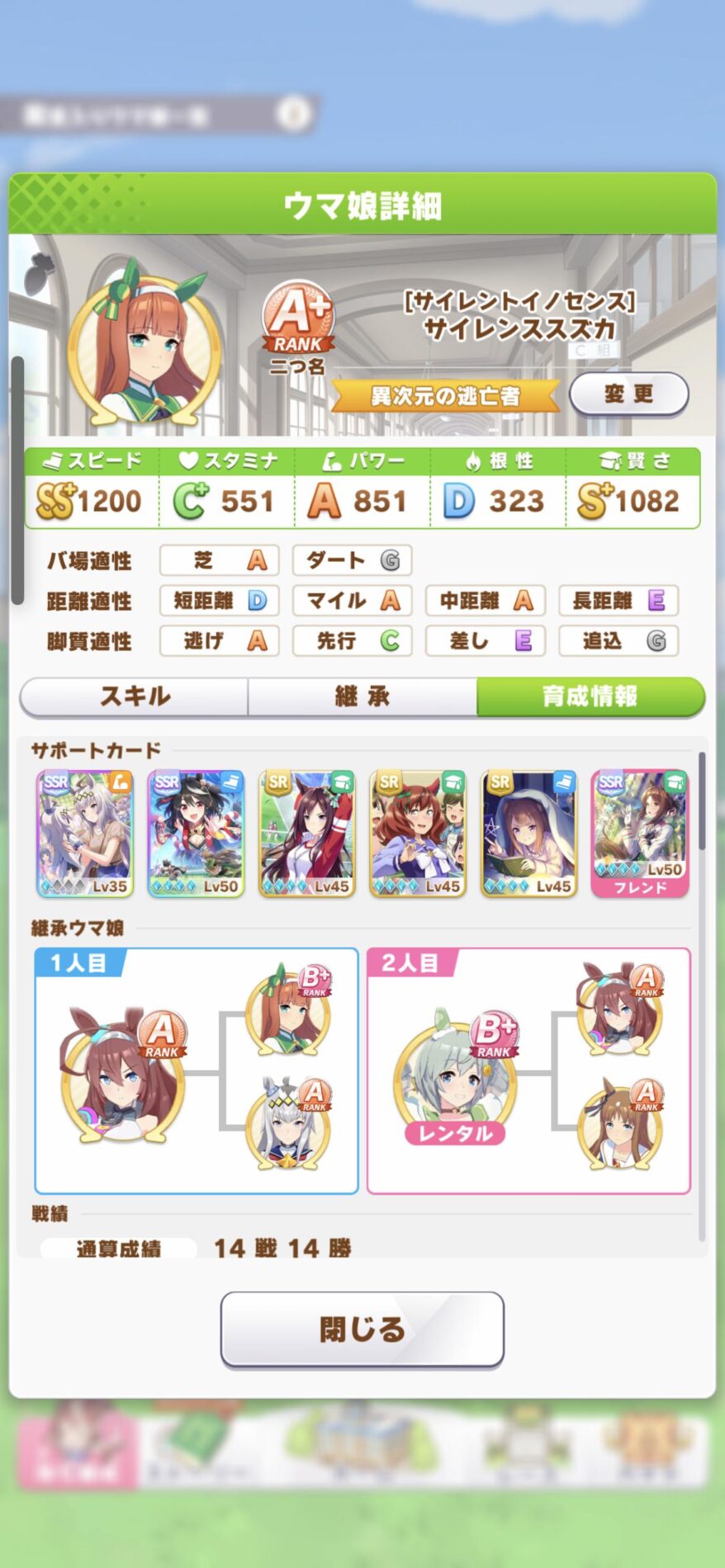Screen dimensions: 725x1568
Task: Open the フレンド Lv50 support card
Action: (x=640, y=834)
